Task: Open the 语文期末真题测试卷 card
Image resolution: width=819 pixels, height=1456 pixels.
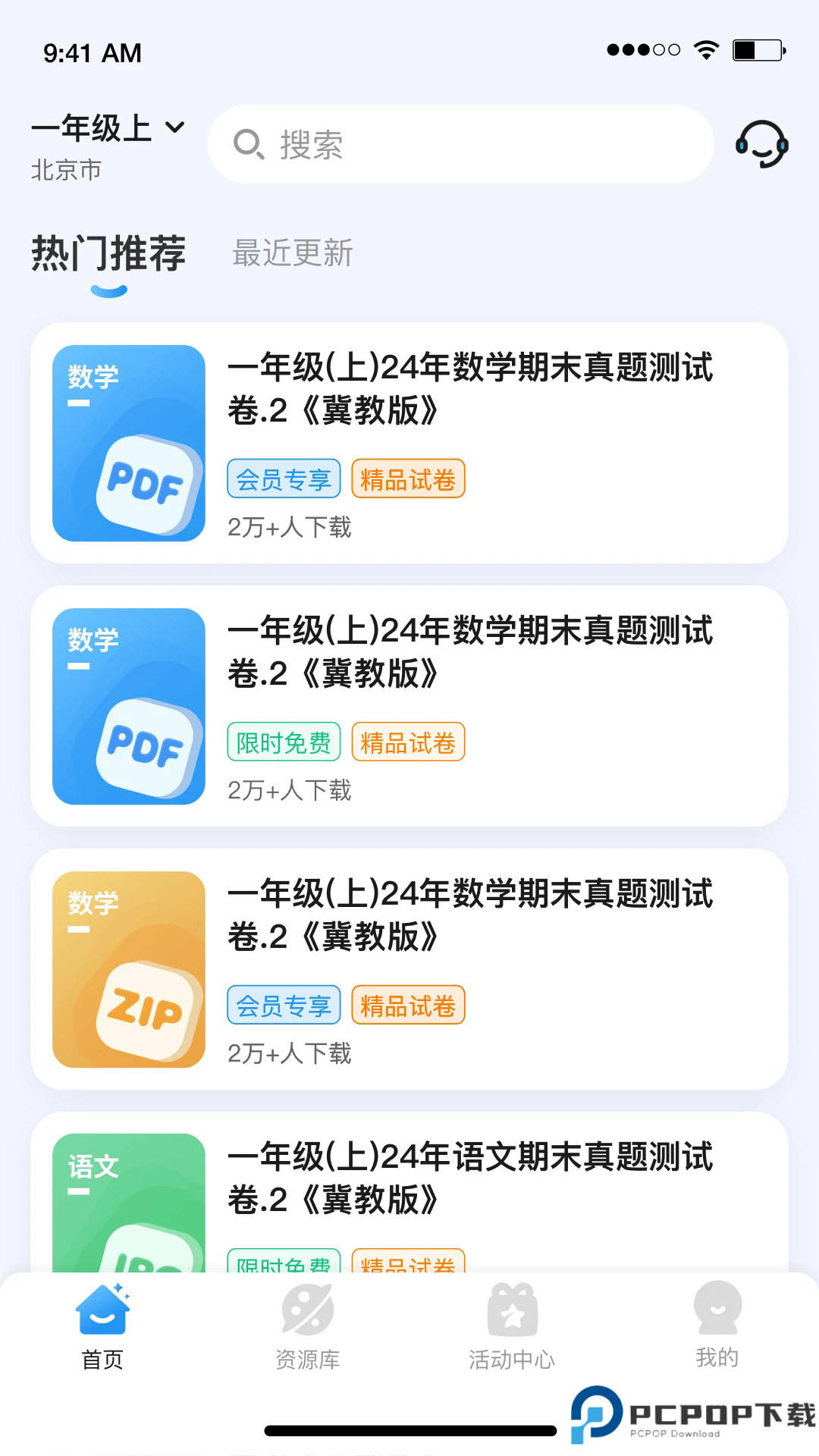Action: point(470,1179)
